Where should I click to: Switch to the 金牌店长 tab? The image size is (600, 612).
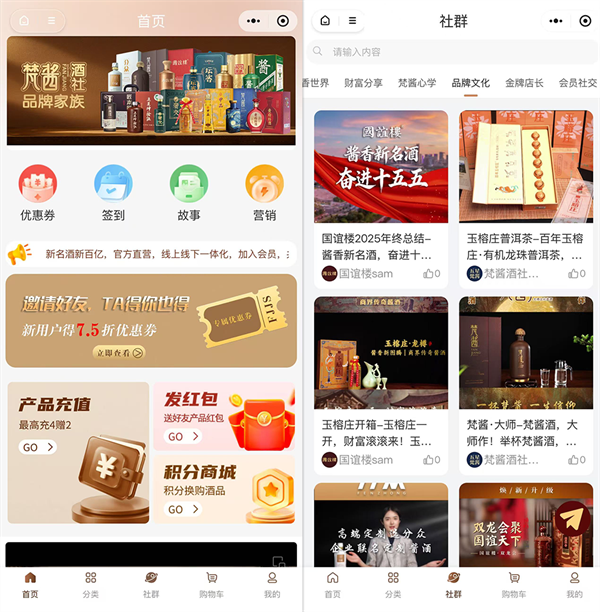pyautogui.click(x=524, y=83)
